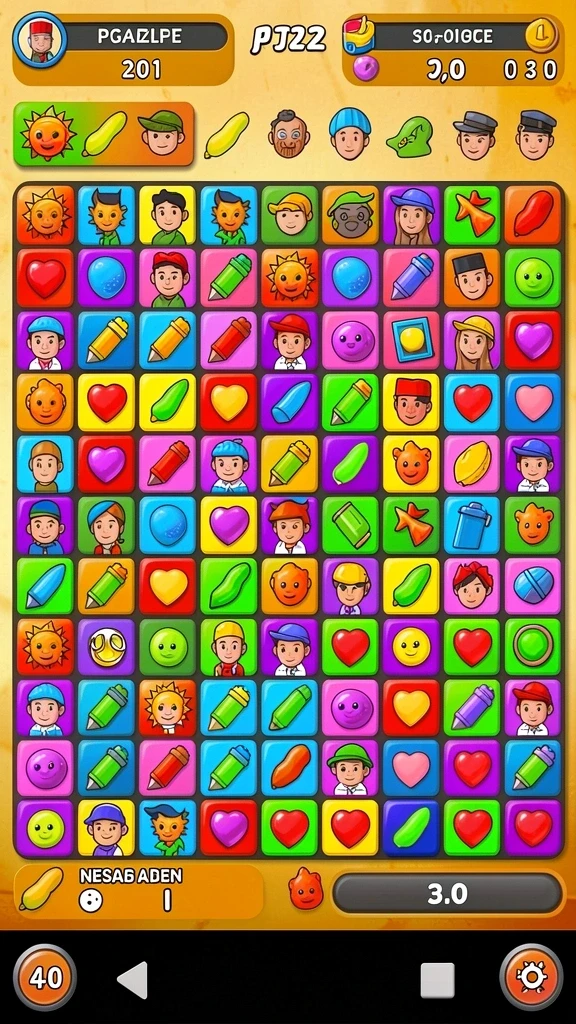
Task: Select the yellow lemon tile on pink
Action: tap(472, 463)
